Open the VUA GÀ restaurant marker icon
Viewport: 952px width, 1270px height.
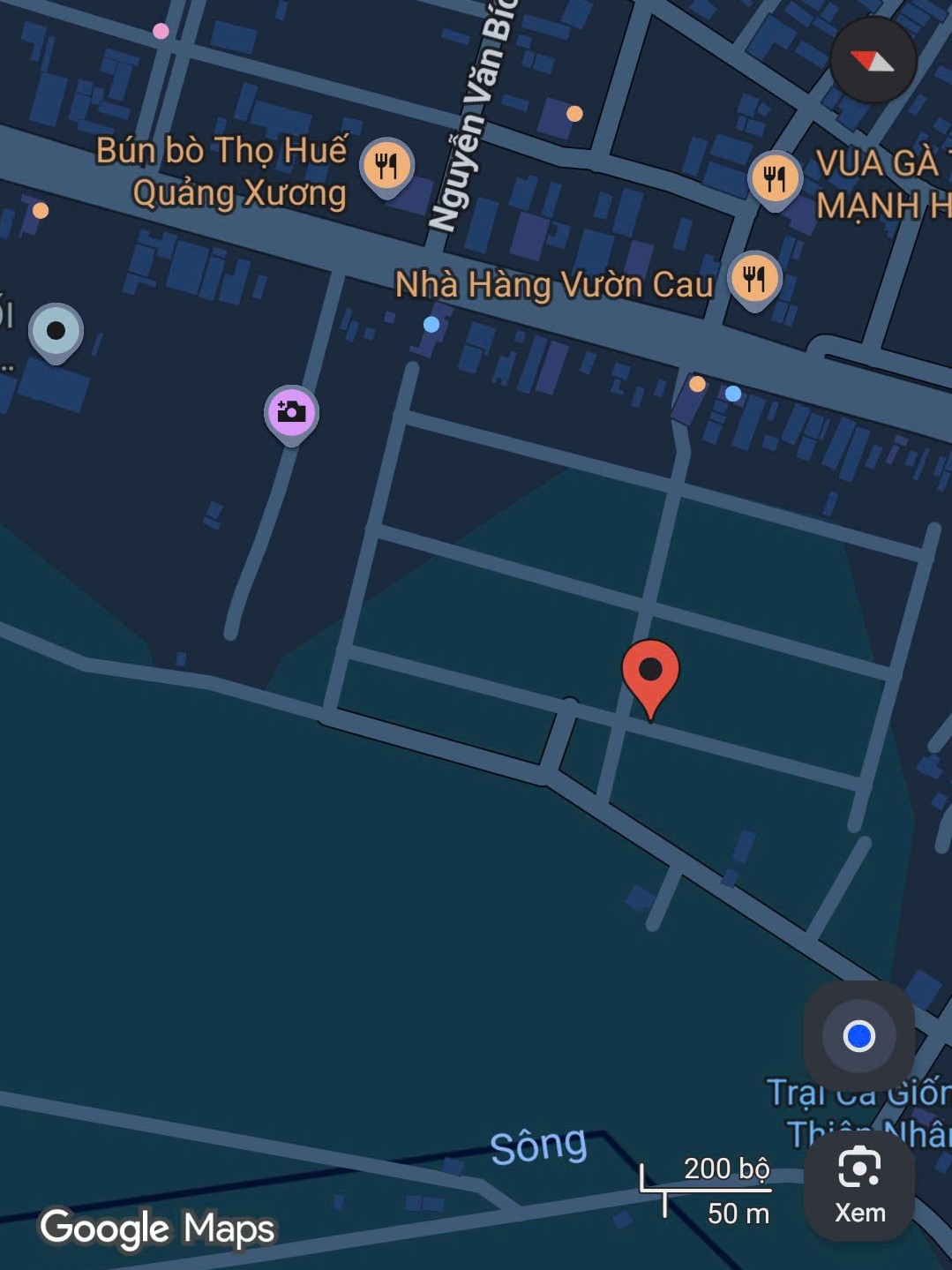click(774, 177)
